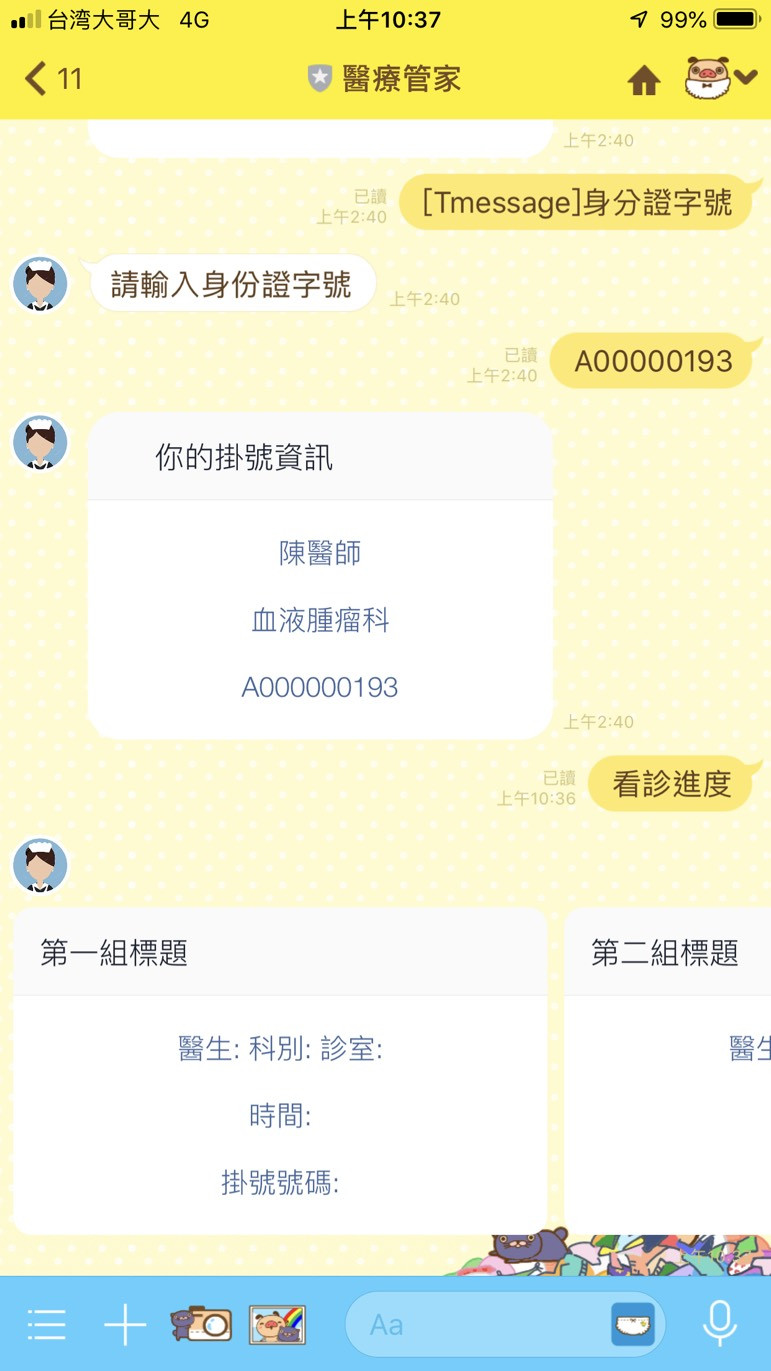This screenshot has height=1371, width=771.
Task: Tap the plus icon to attach
Action: (125, 1325)
